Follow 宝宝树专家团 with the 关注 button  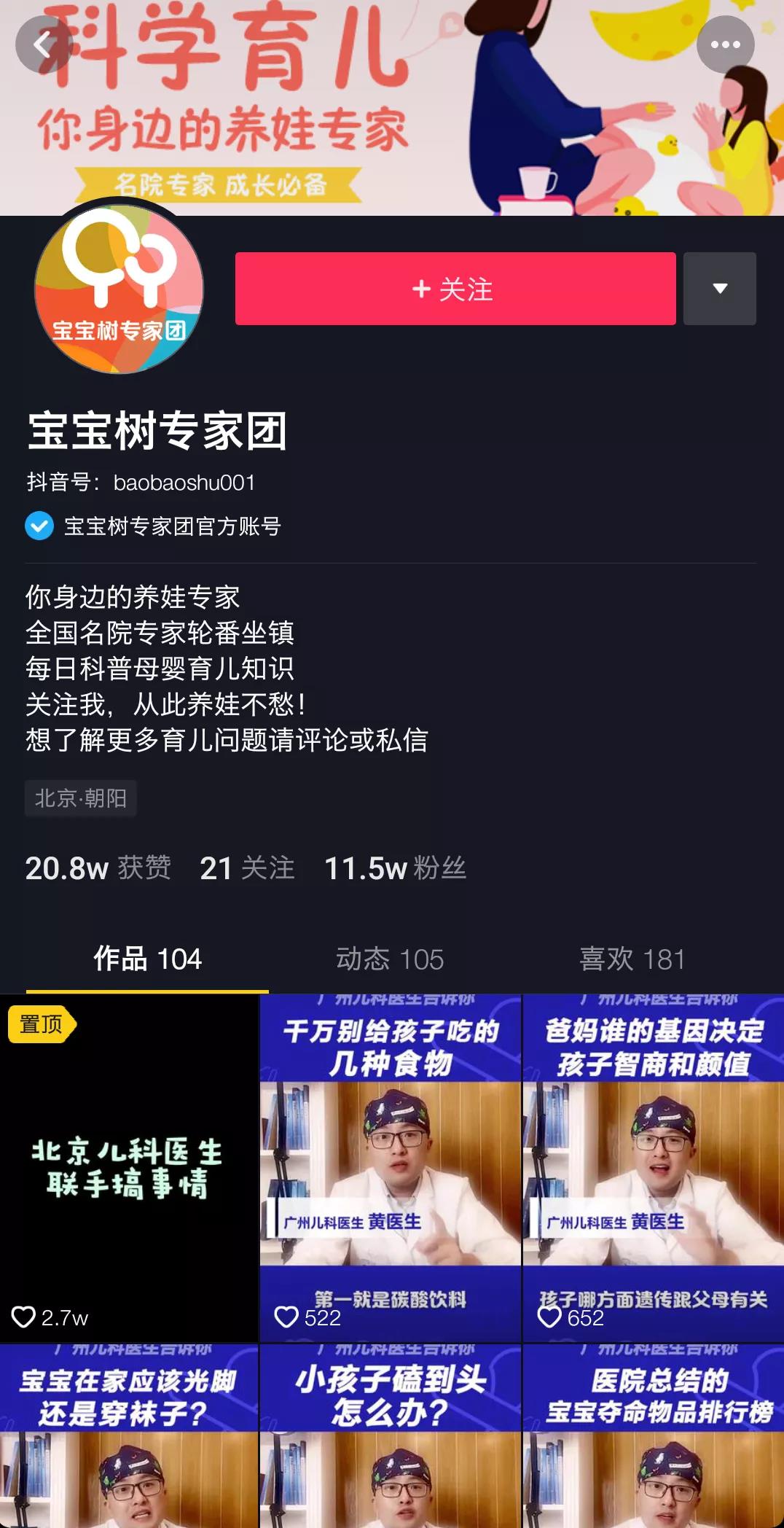[455, 289]
